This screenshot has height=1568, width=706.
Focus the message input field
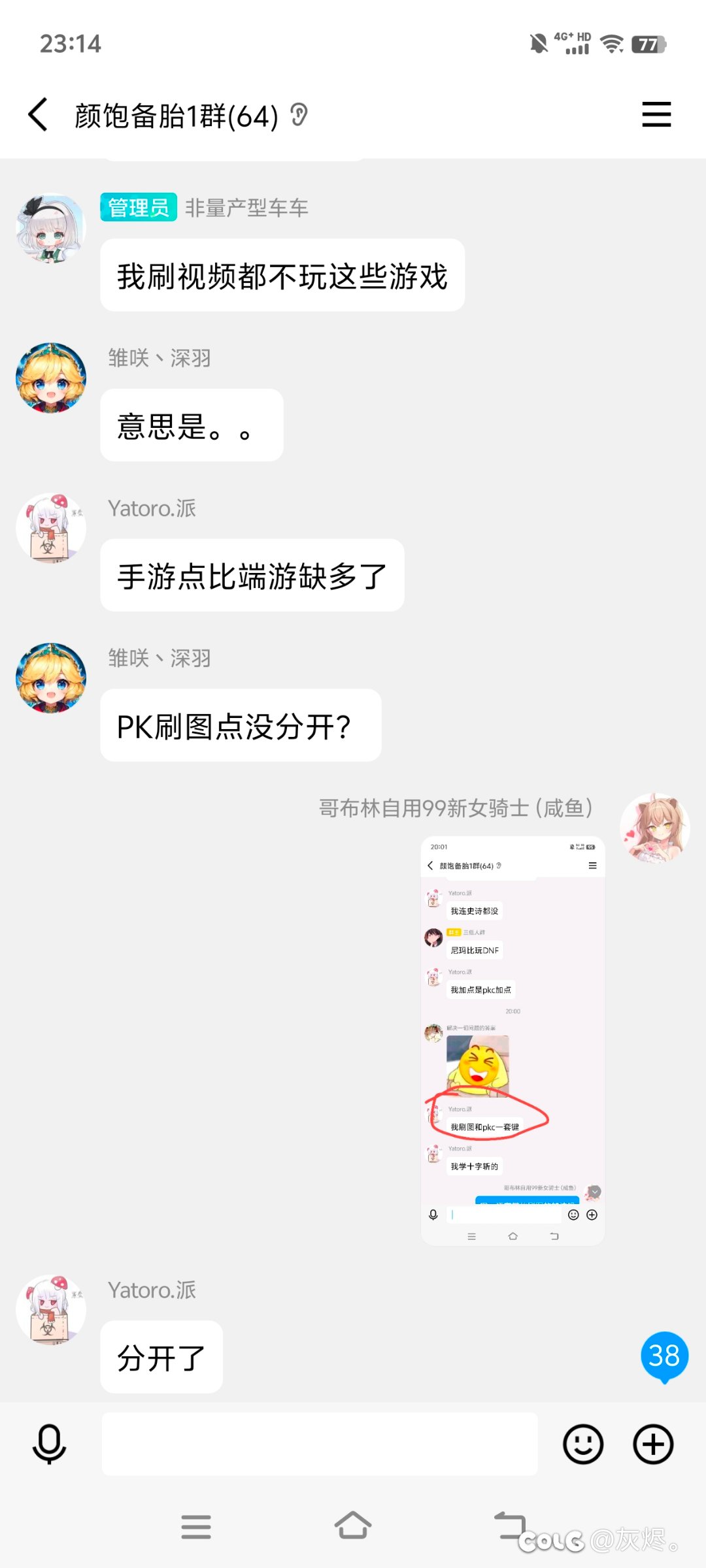320,1444
